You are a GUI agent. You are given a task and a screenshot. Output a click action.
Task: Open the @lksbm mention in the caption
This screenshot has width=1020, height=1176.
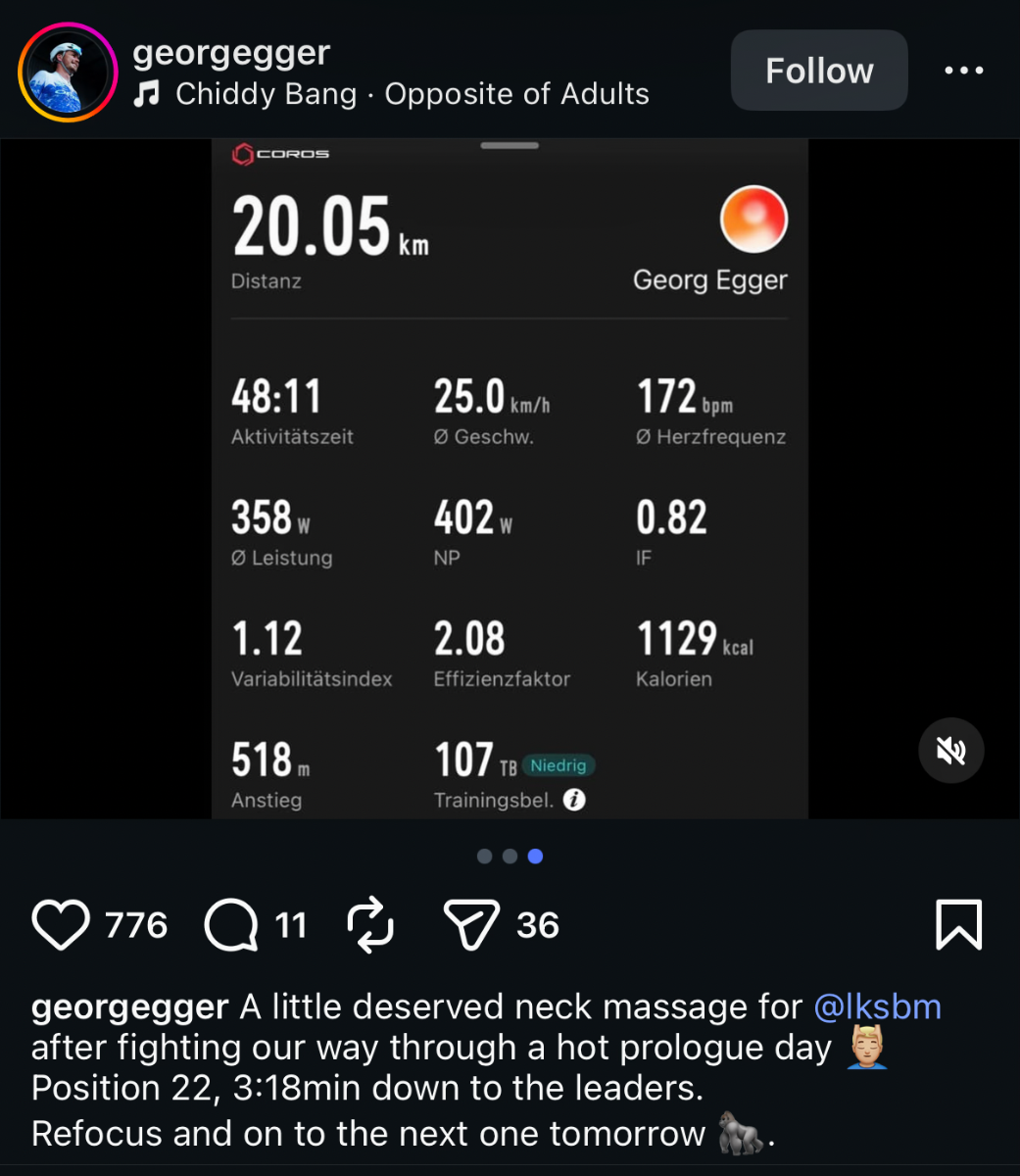tap(877, 1006)
